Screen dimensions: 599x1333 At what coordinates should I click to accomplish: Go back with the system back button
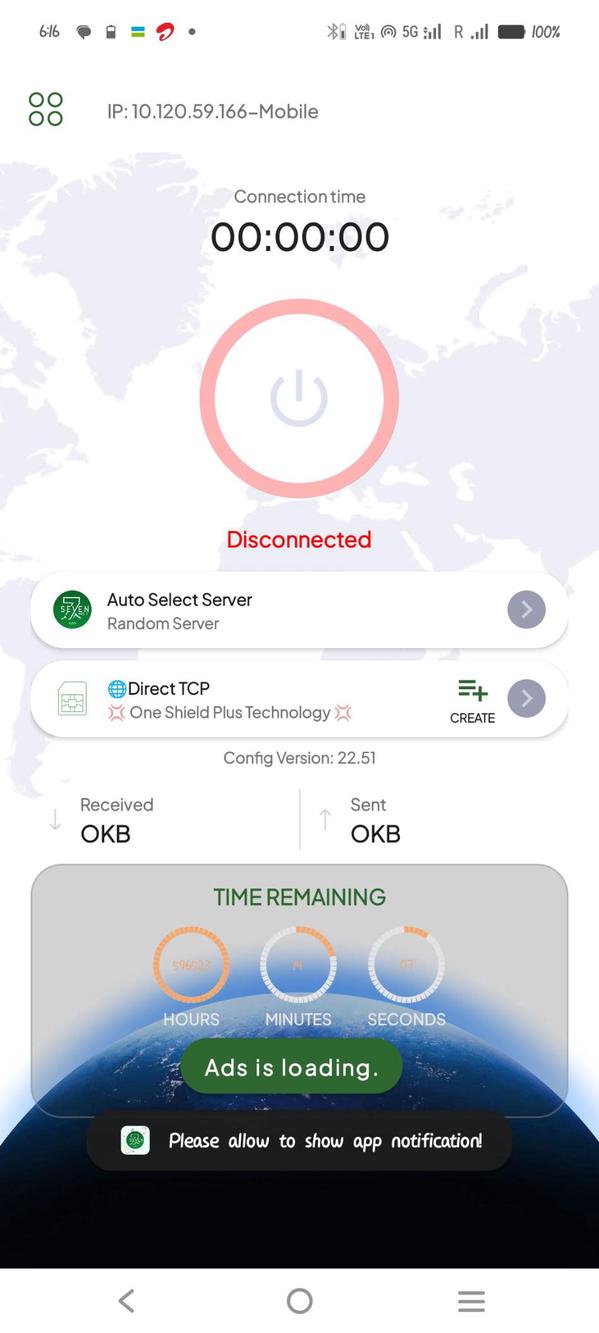click(x=126, y=1300)
